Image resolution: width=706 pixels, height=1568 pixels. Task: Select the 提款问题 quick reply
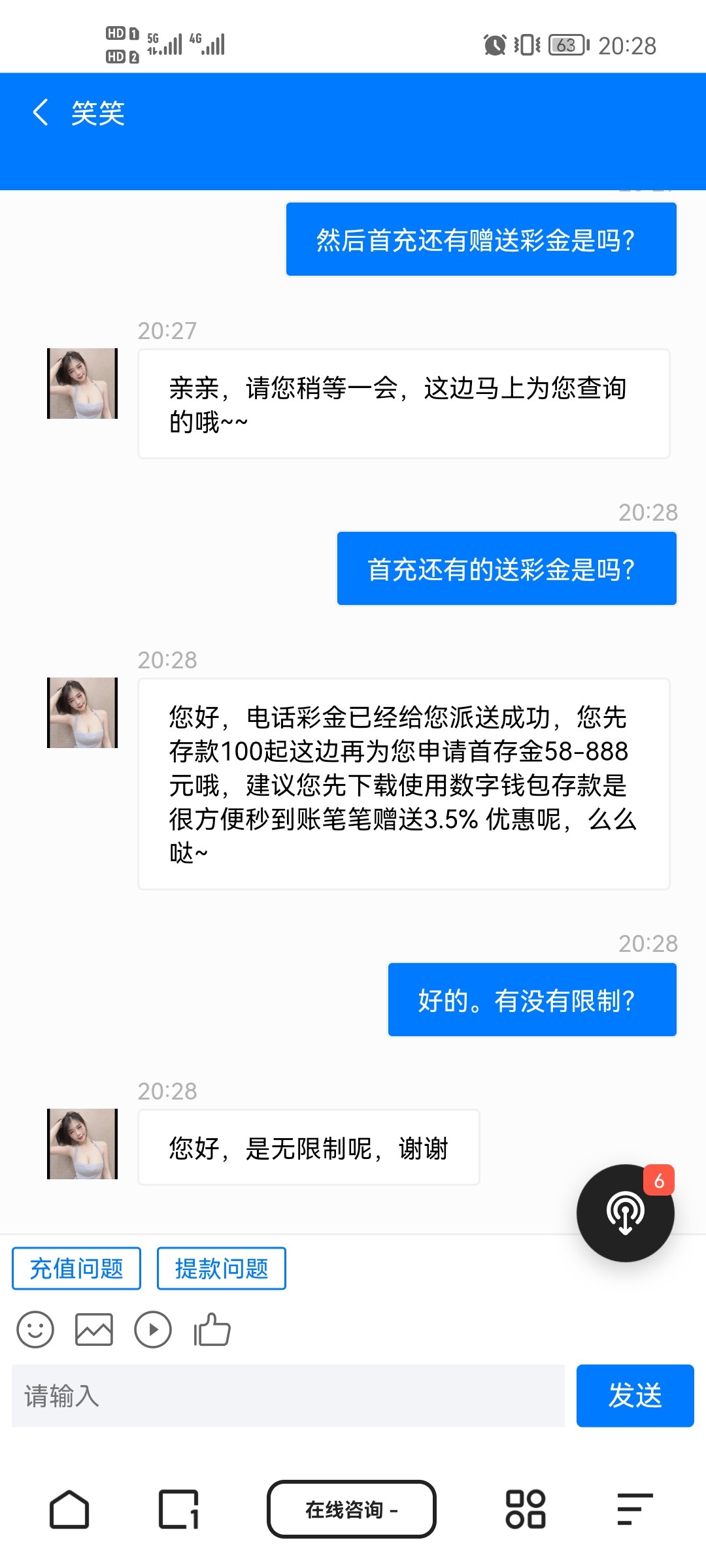coord(221,1268)
